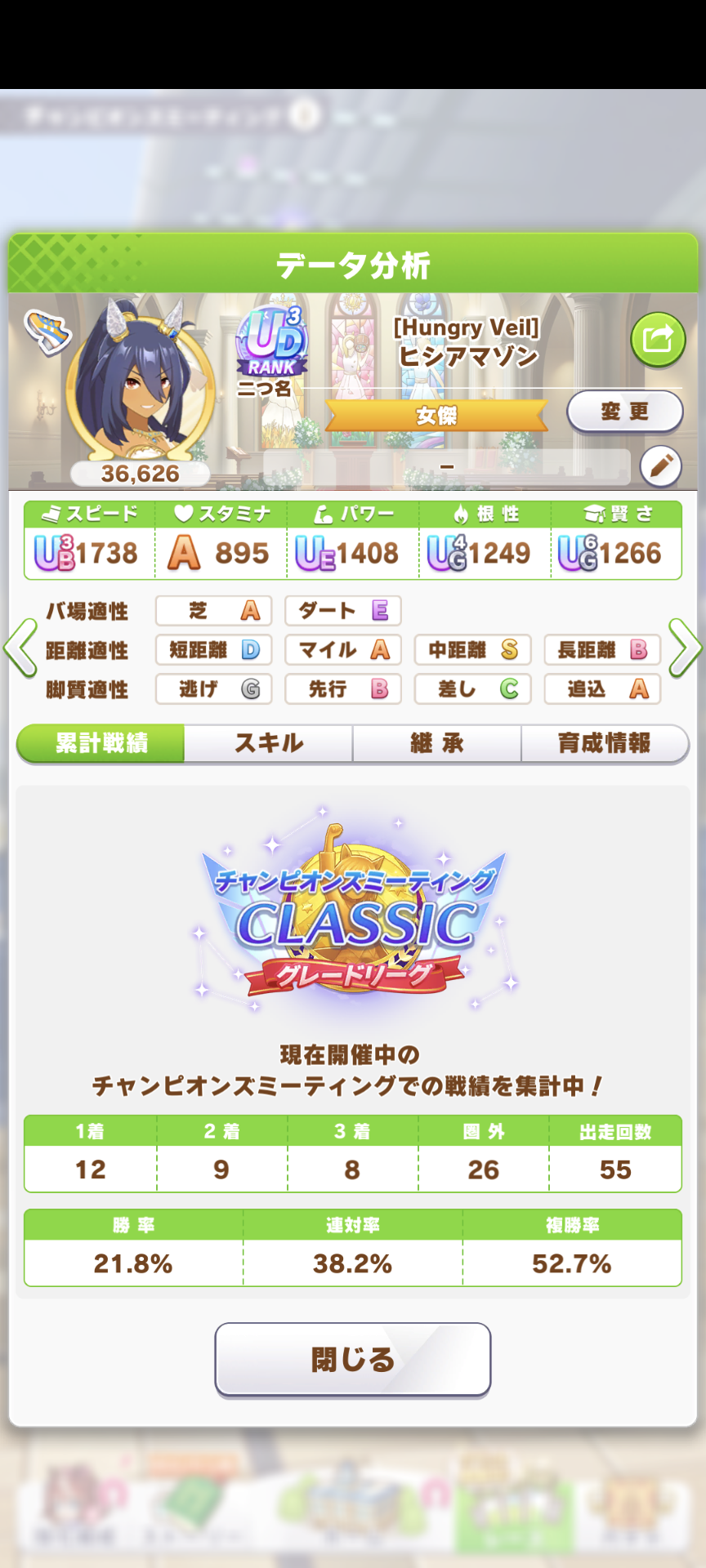This screenshot has height=1568, width=706.
Task: Tap the green share icon
Action: point(658,338)
